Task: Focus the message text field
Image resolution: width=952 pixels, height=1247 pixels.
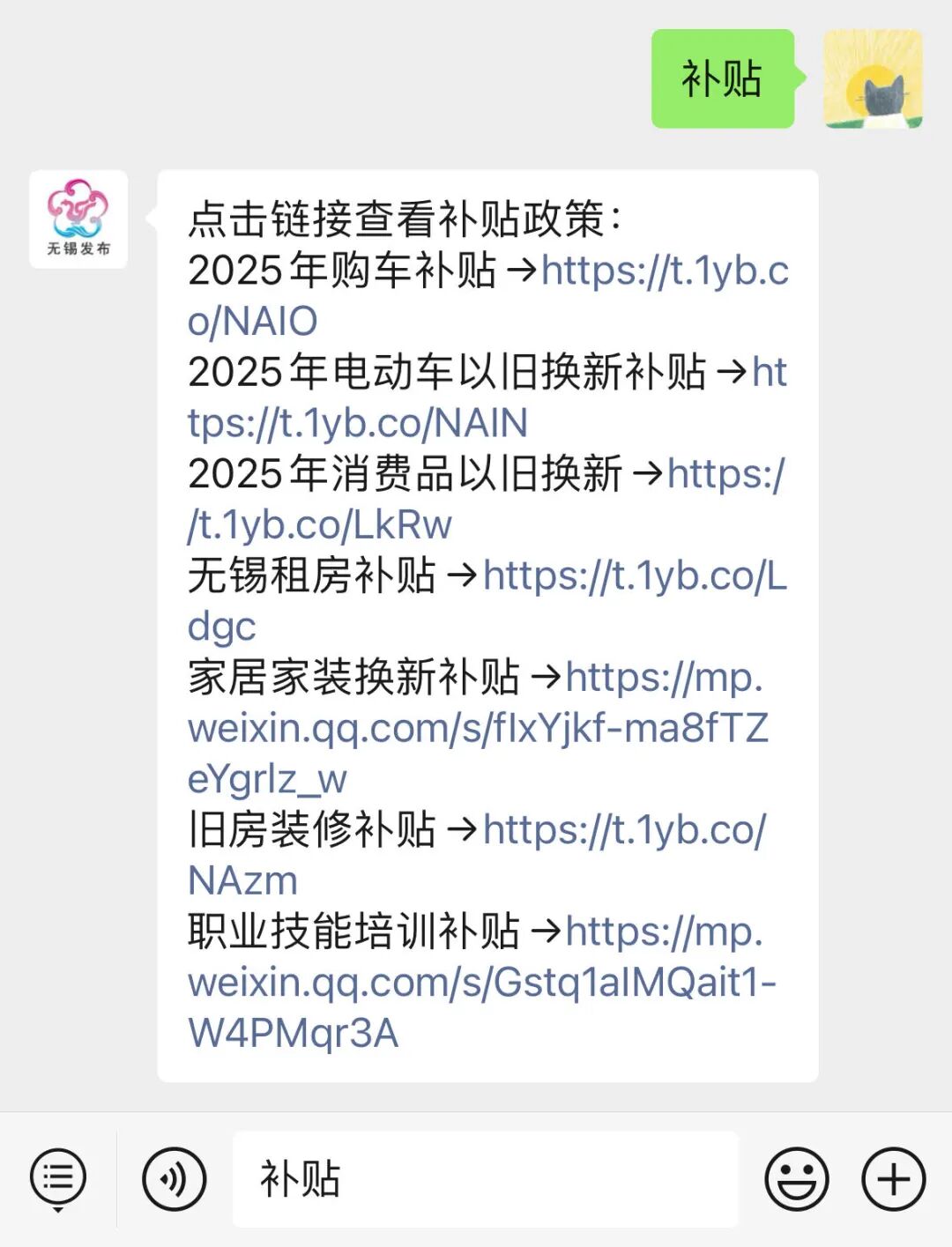Action: pyautogui.click(x=485, y=1178)
